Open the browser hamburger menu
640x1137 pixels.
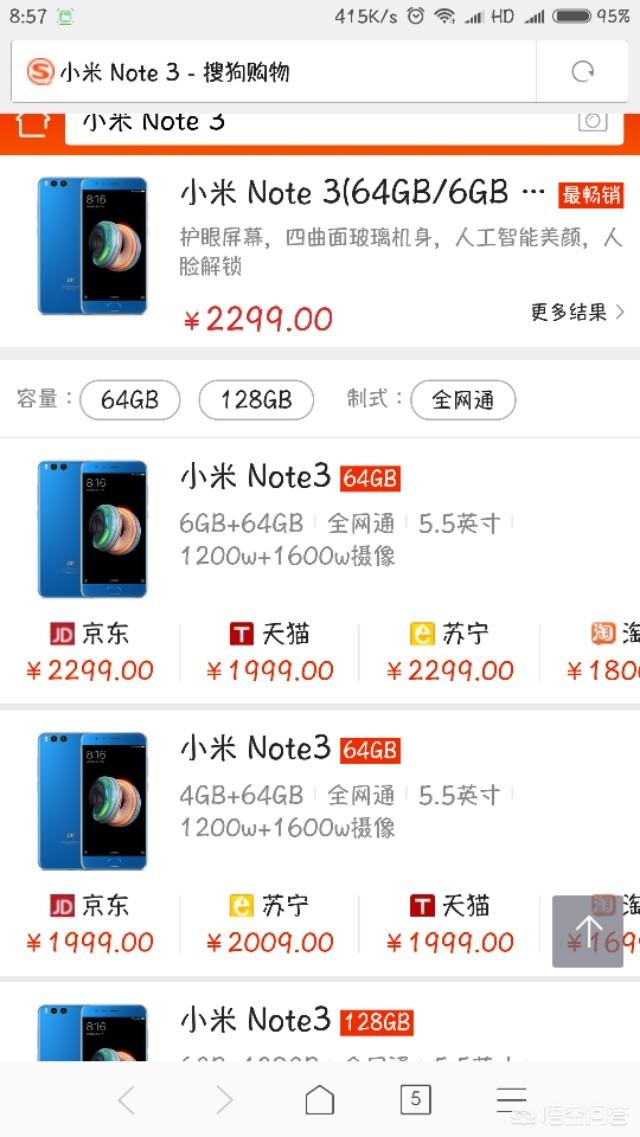(511, 1100)
